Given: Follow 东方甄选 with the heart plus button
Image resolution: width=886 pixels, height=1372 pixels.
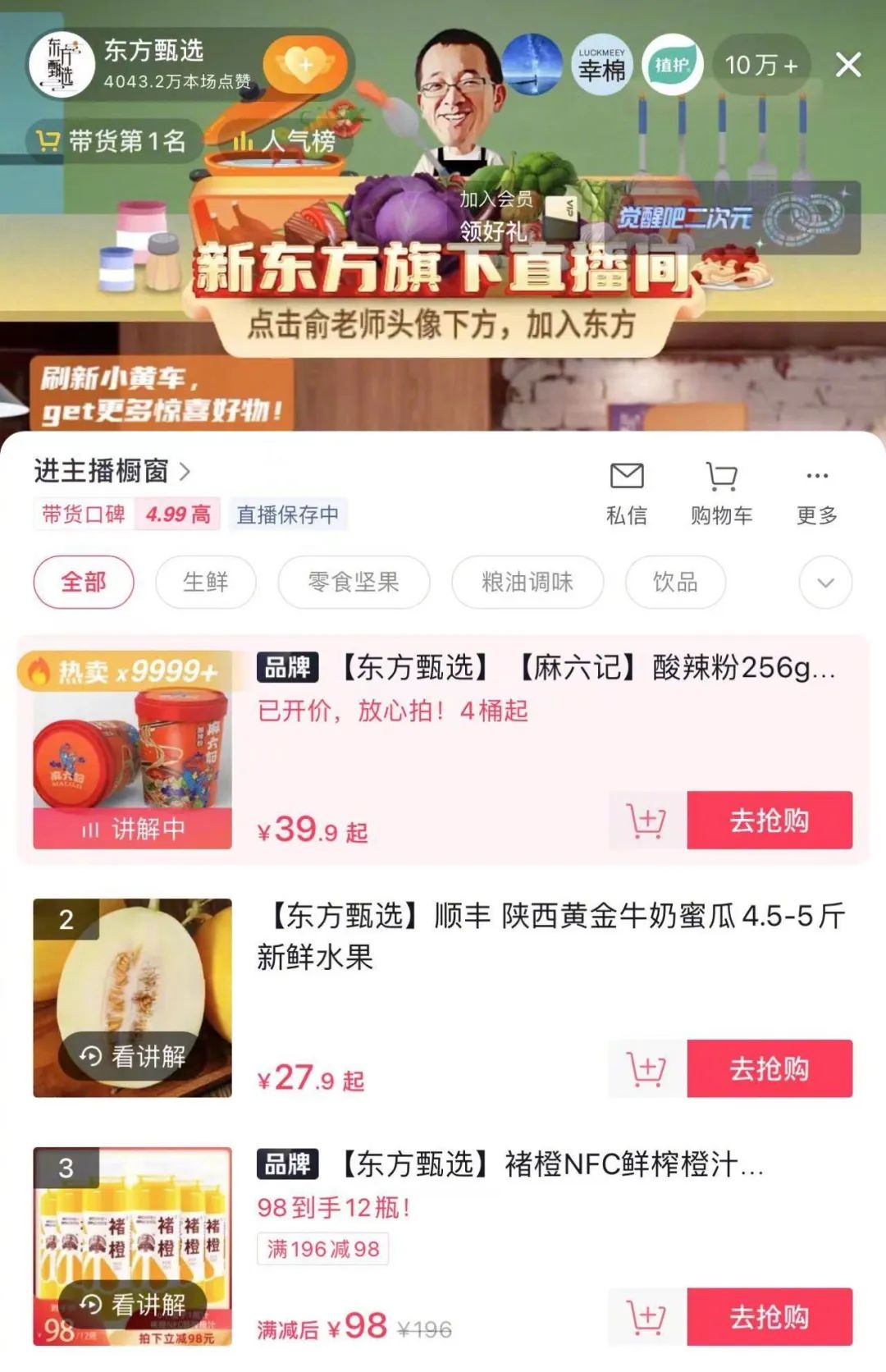Looking at the screenshot, I should (x=305, y=65).
